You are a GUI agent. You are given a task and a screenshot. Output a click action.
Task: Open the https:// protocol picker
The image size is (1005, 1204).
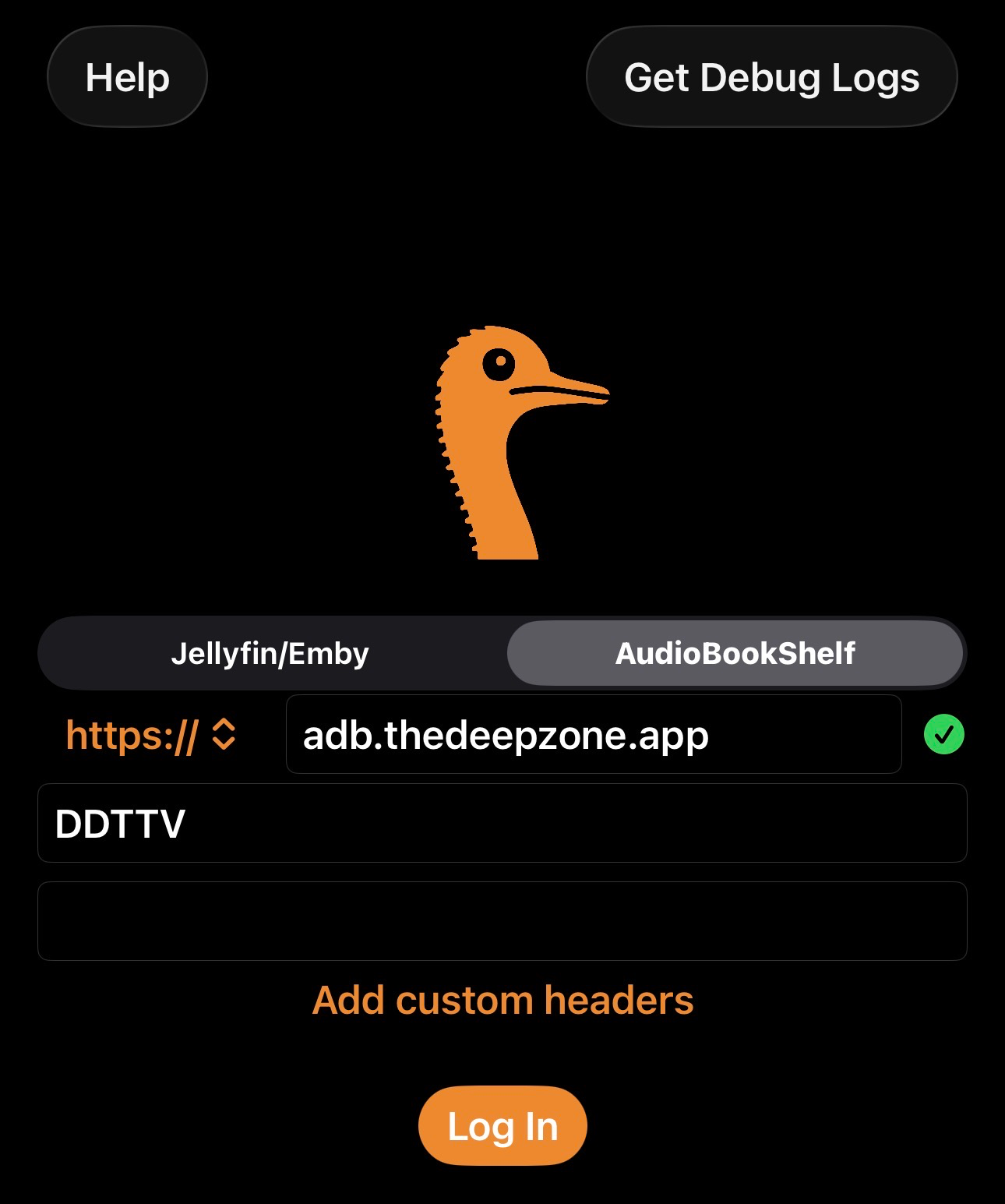[151, 735]
